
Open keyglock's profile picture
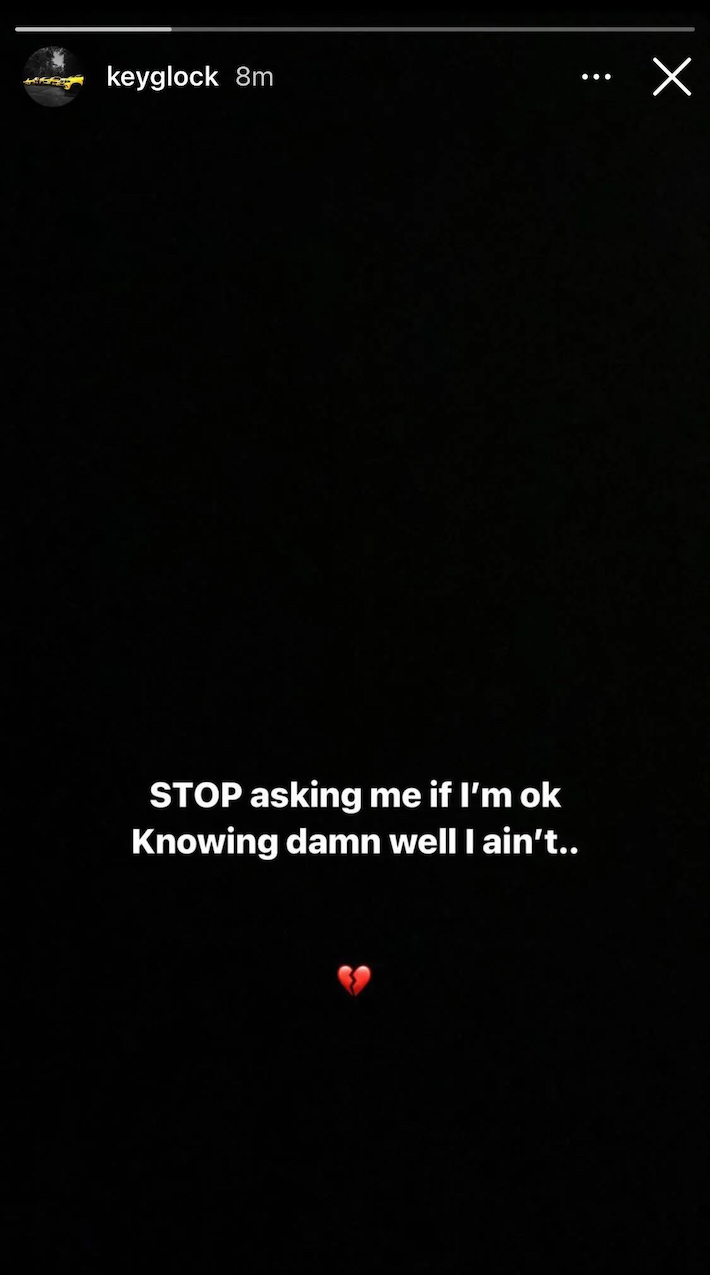[x=53, y=77]
